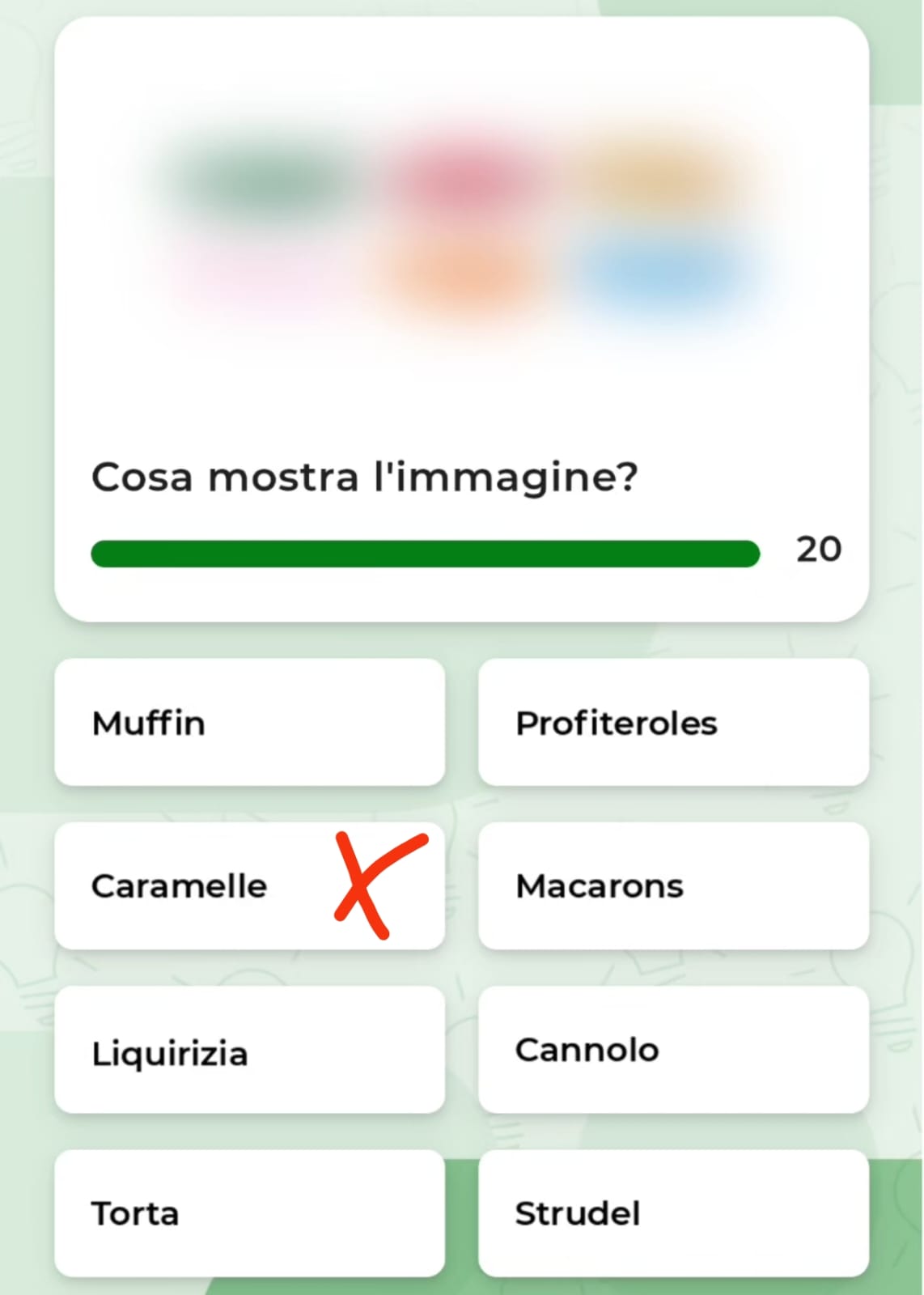The width and height of the screenshot is (924, 1295).
Task: Choose the Cannolo answer
Action: tap(673, 1050)
